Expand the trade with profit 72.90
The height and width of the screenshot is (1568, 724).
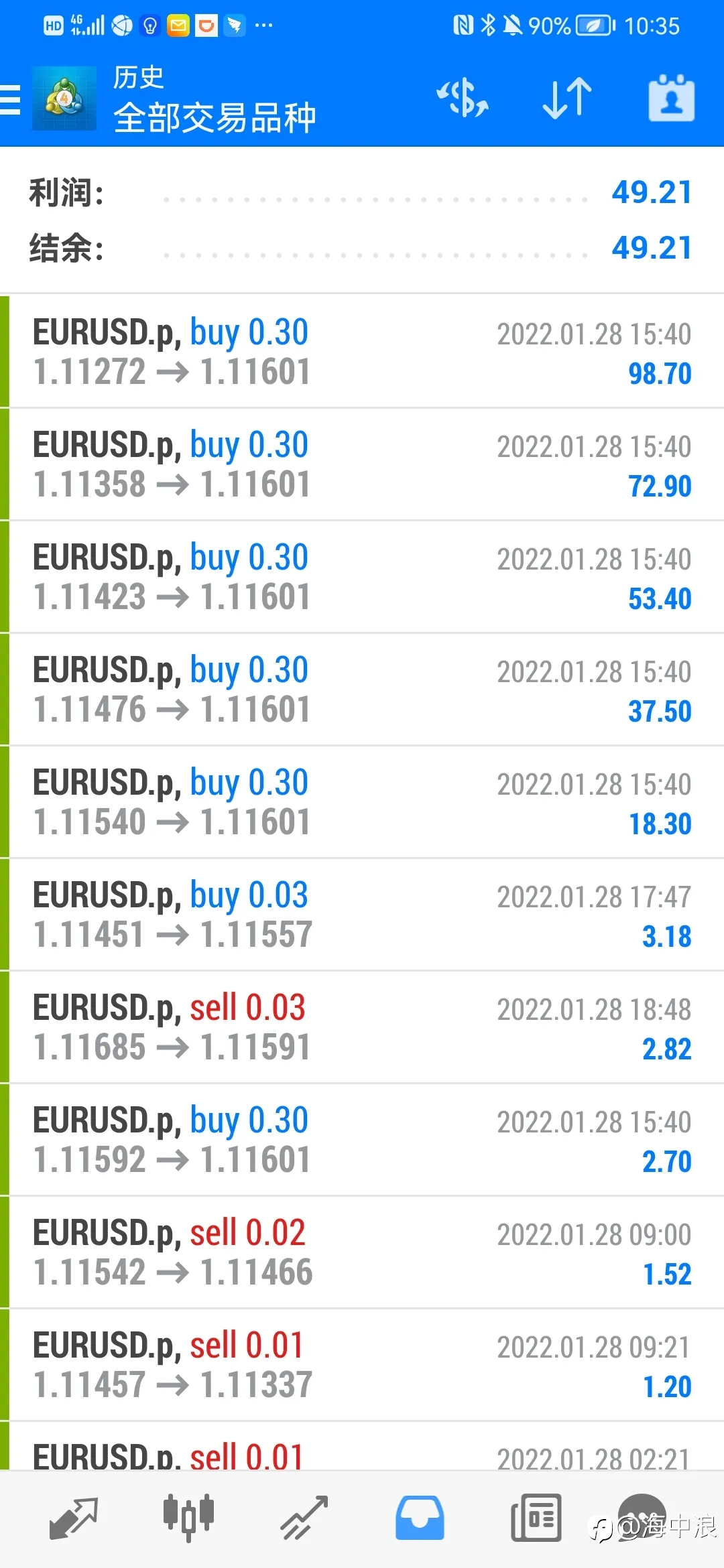[362, 464]
